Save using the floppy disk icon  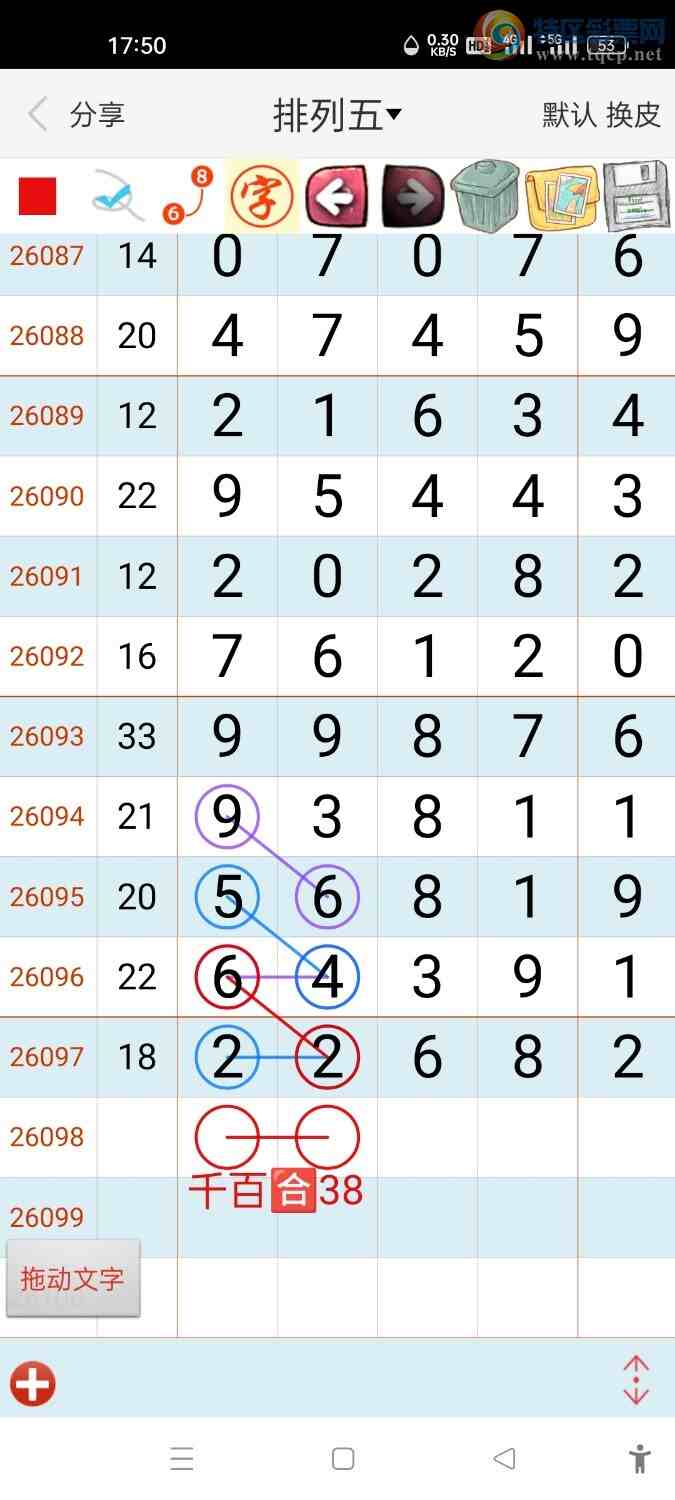[x=634, y=196]
